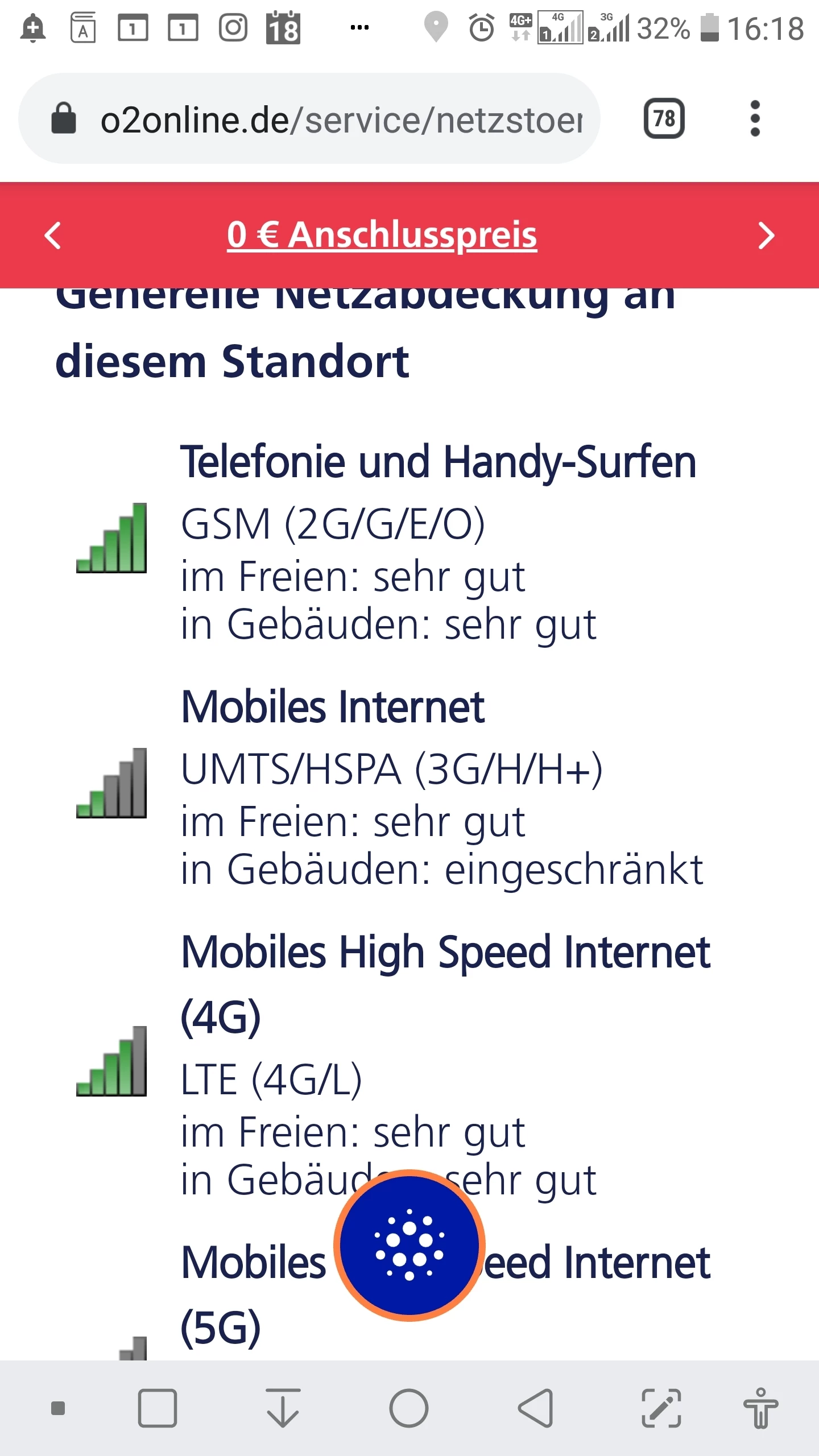Open the accessibility shortcut icon
The width and height of the screenshot is (819, 1456).
point(760,1408)
